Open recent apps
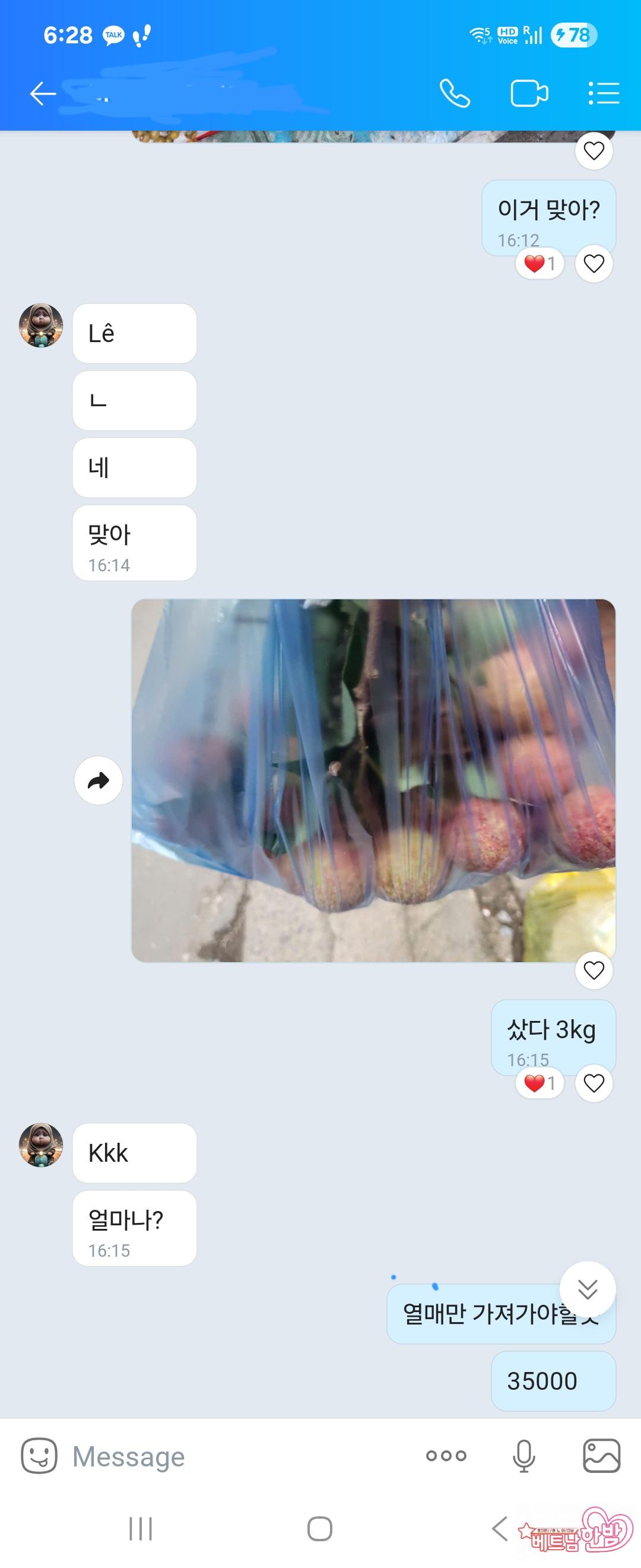 coord(141,1528)
